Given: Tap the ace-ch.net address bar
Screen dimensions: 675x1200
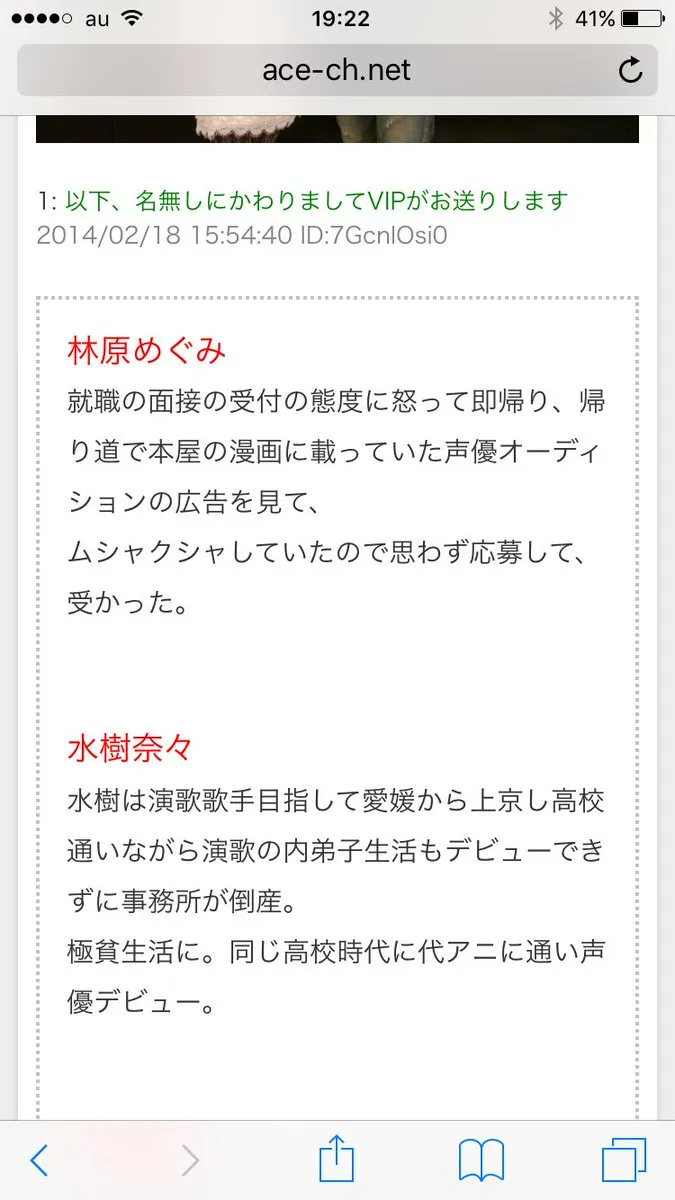Looking at the screenshot, I should [337, 70].
